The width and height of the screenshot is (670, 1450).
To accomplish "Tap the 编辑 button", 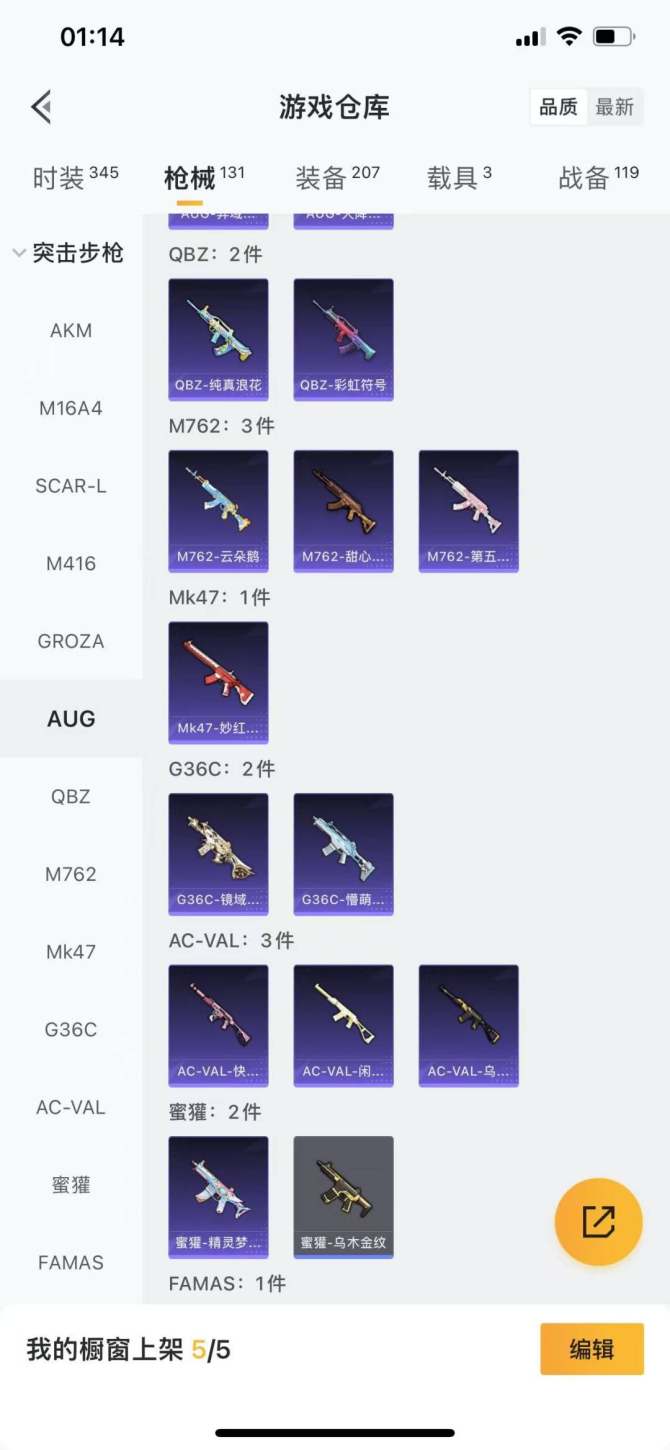I will pos(591,1349).
